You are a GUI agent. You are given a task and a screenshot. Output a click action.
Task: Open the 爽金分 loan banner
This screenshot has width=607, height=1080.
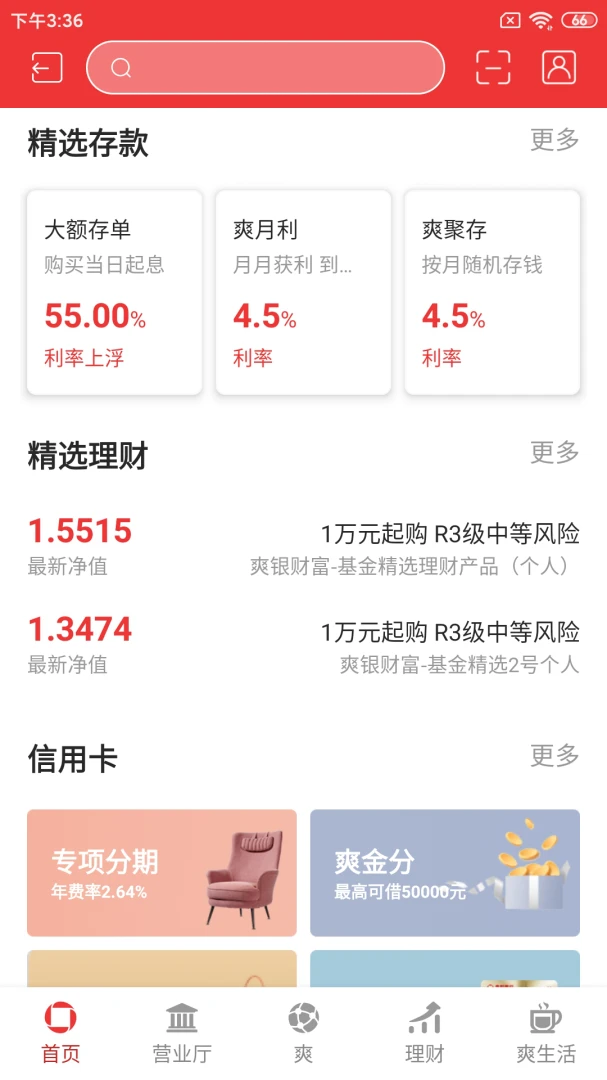[x=445, y=872]
